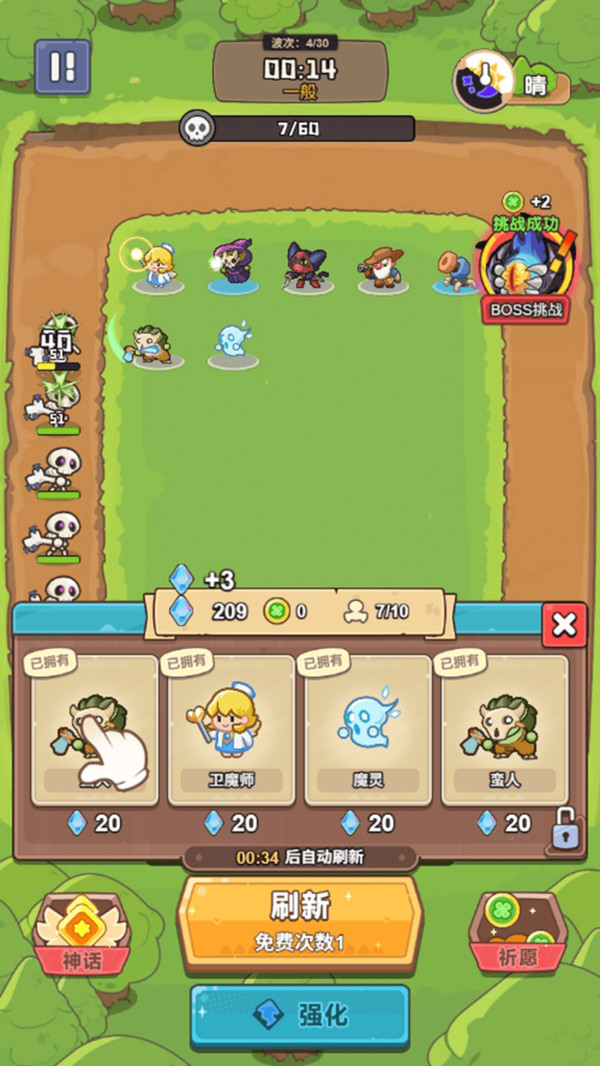
Task: Select the blue spirit hero on the field
Action: pyautogui.click(x=233, y=343)
